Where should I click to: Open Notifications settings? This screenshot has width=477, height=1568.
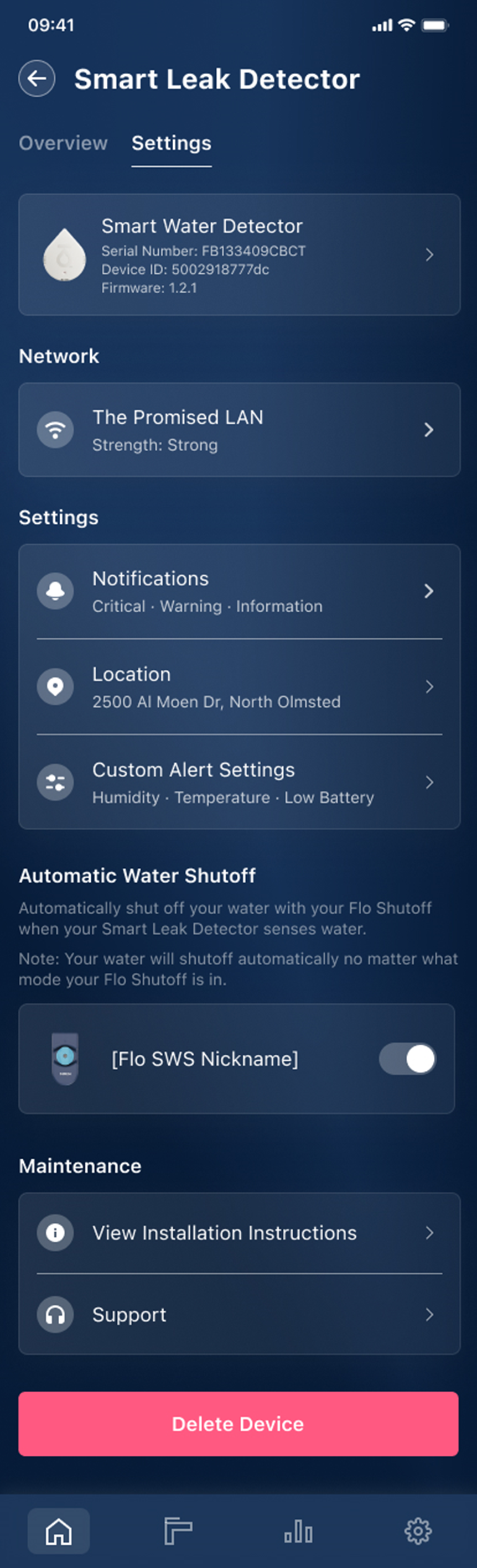click(x=239, y=591)
